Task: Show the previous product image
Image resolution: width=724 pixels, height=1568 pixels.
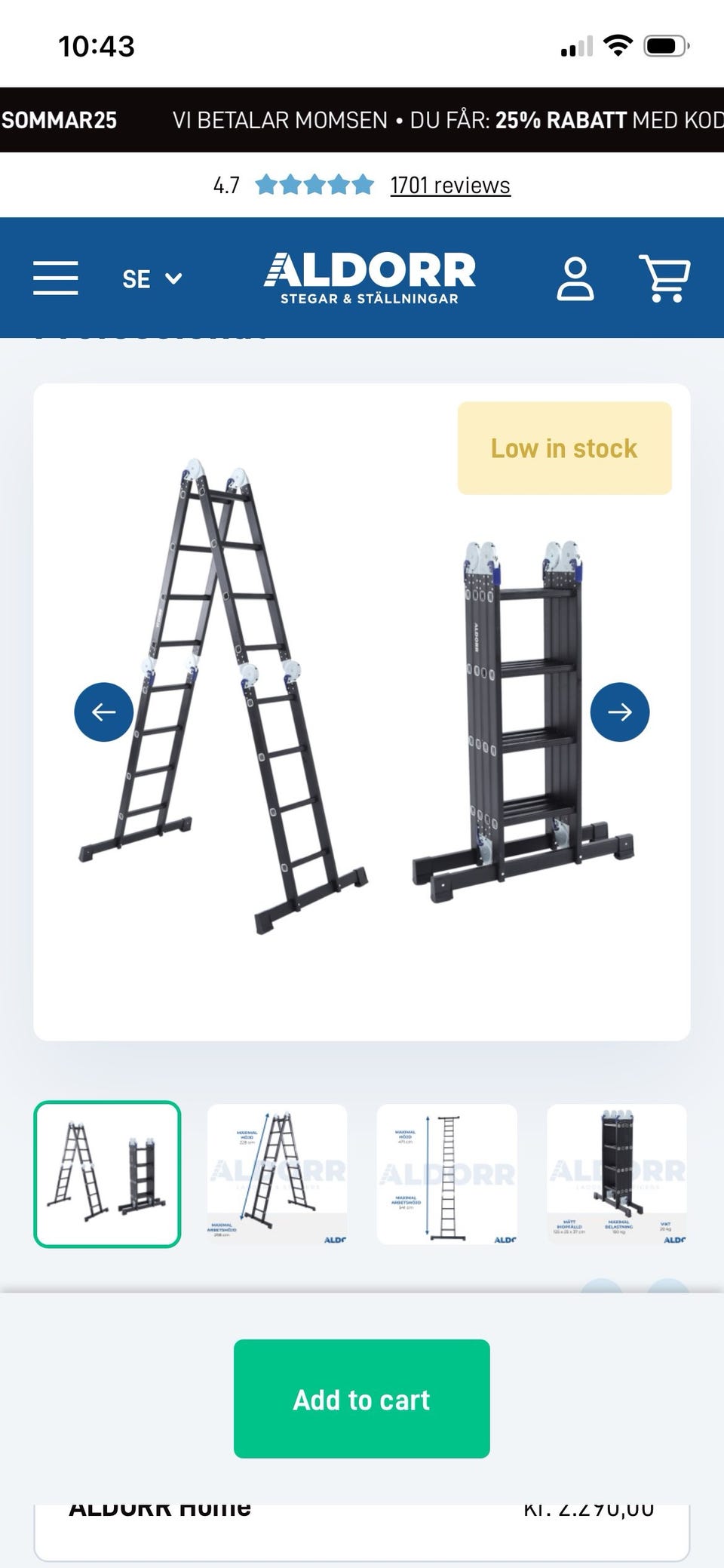Action: (x=104, y=712)
